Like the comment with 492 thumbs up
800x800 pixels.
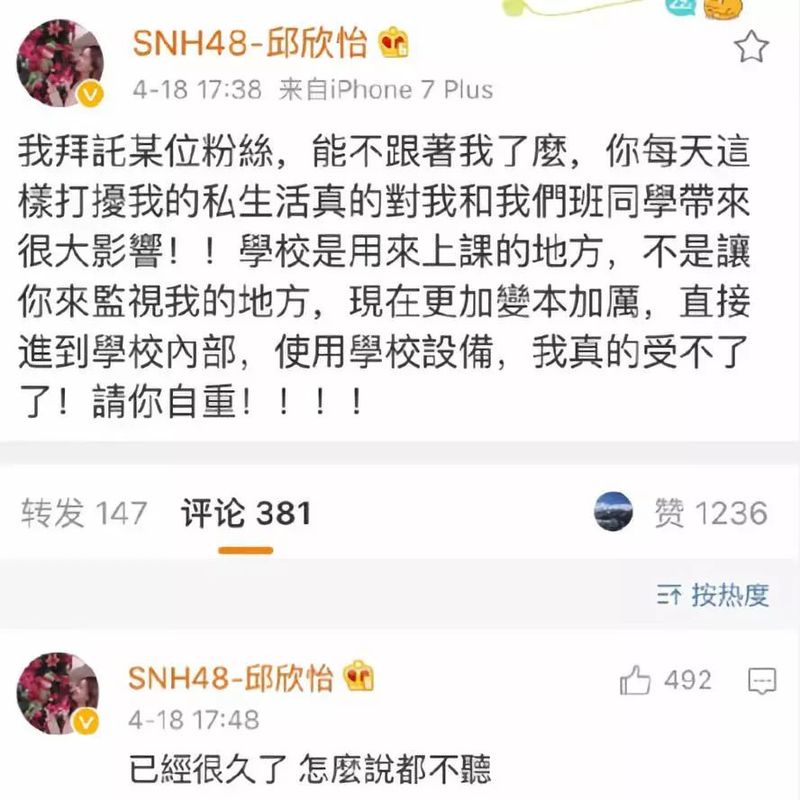(x=635, y=681)
